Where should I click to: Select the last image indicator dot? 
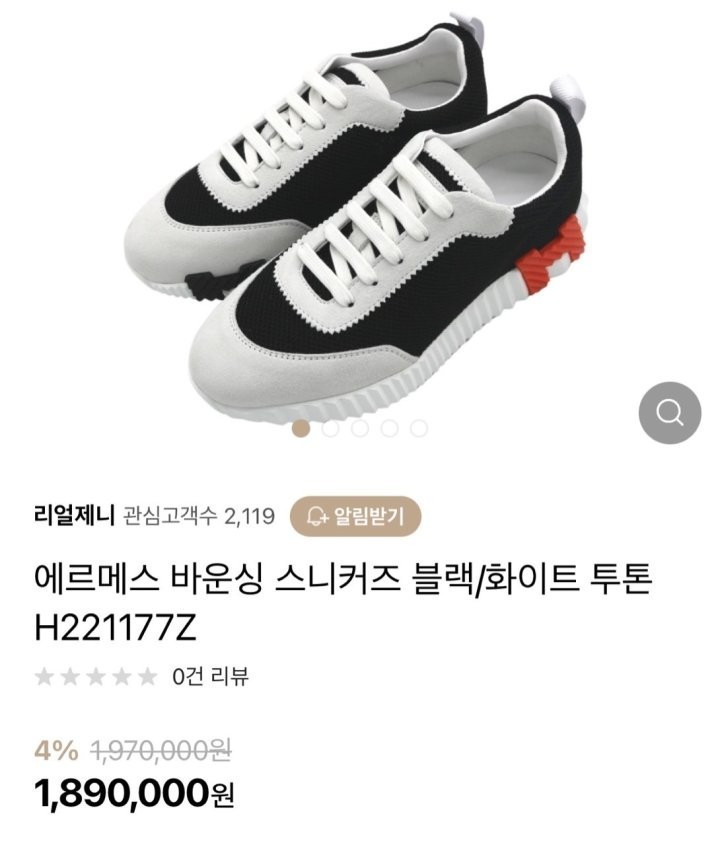pos(419,428)
